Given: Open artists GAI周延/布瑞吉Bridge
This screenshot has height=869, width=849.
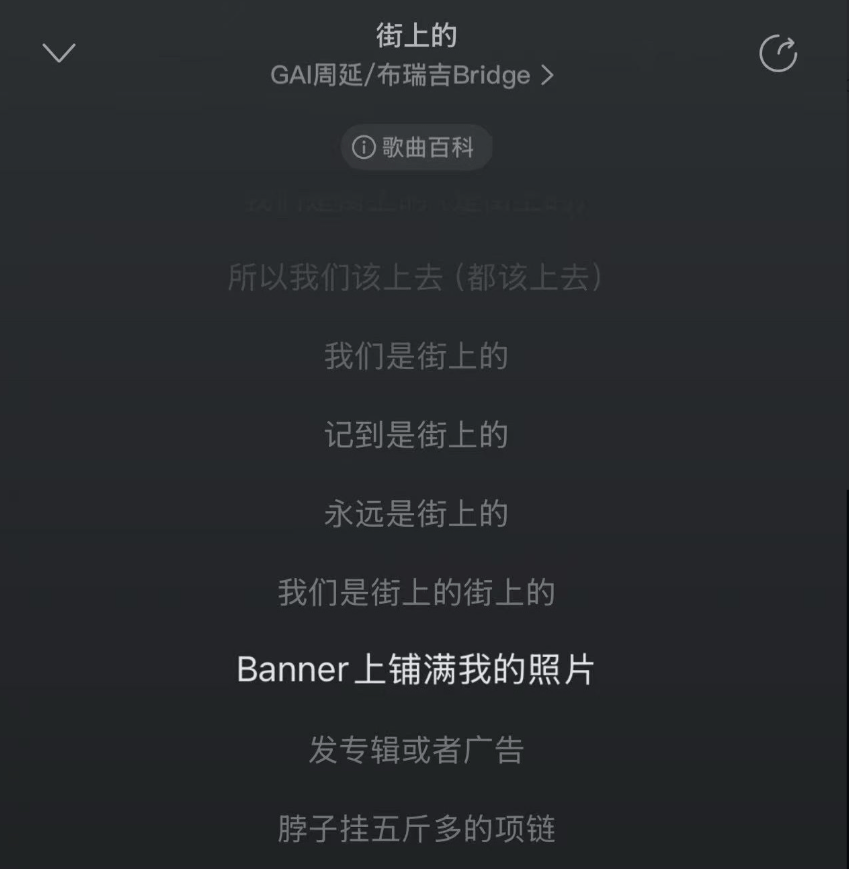Looking at the screenshot, I should [x=411, y=76].
